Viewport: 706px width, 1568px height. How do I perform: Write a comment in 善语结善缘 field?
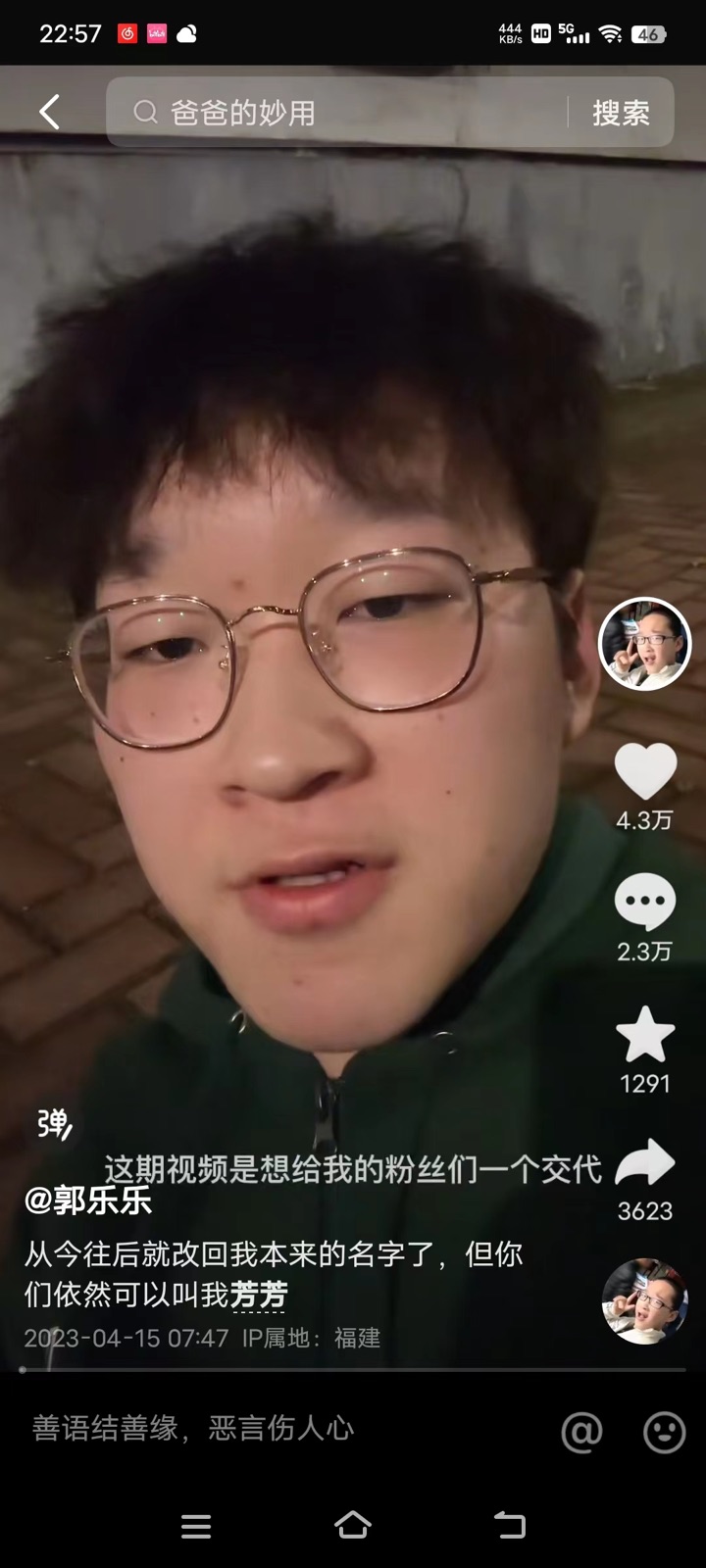[x=275, y=1429]
